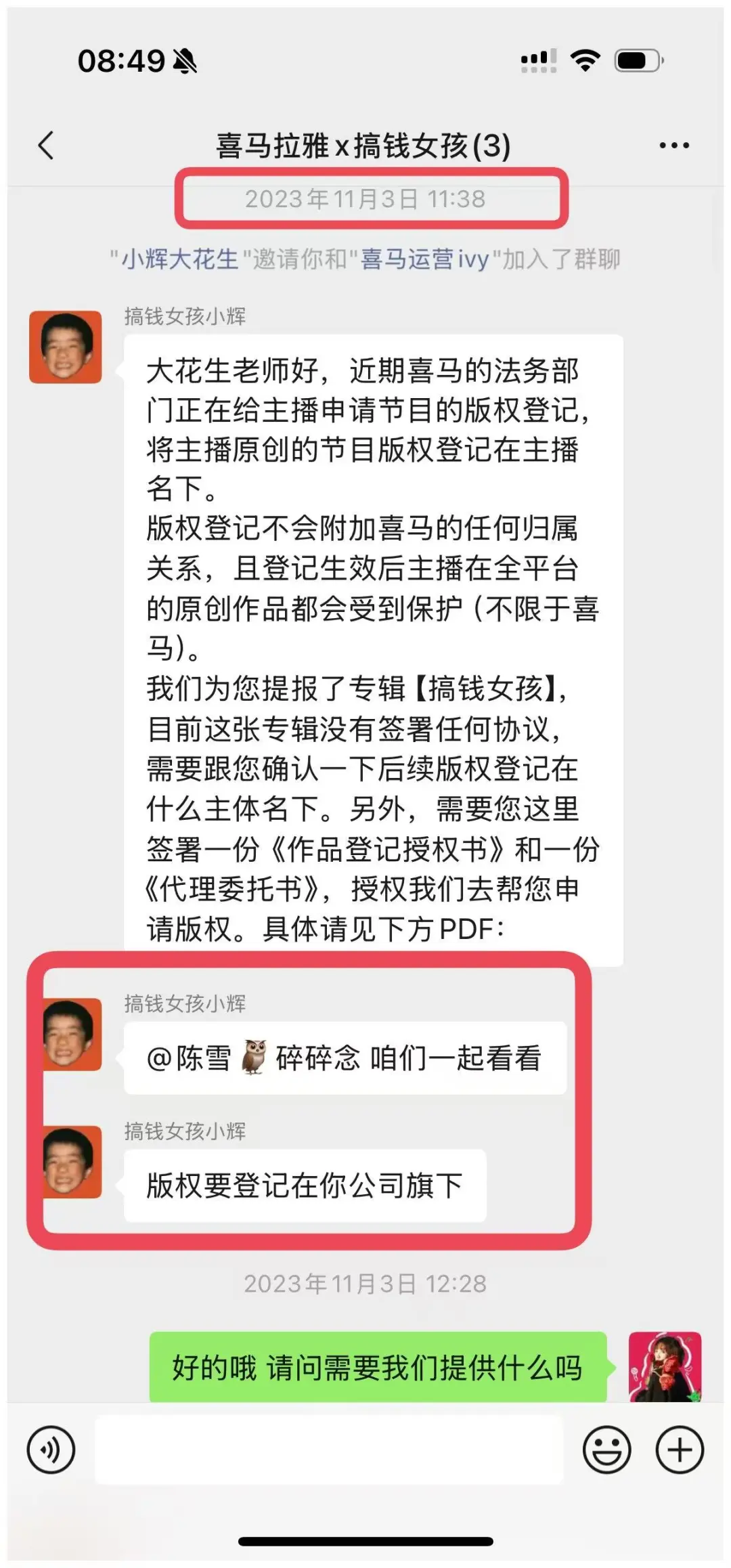Tap the timestamp 2023年11月3日 11:38
This screenshot has height=1568, width=731.
365,200
